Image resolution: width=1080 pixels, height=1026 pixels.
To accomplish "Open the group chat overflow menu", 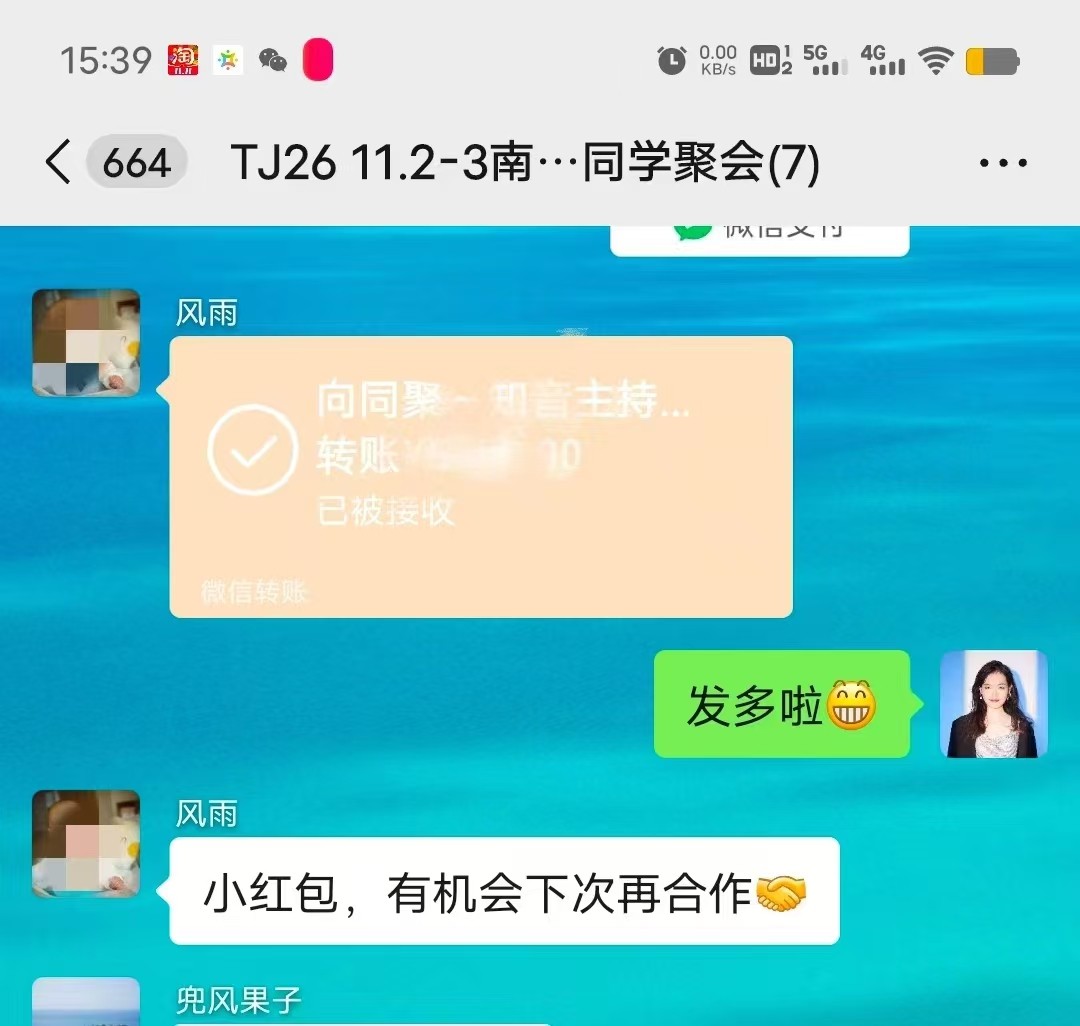I will [1003, 163].
